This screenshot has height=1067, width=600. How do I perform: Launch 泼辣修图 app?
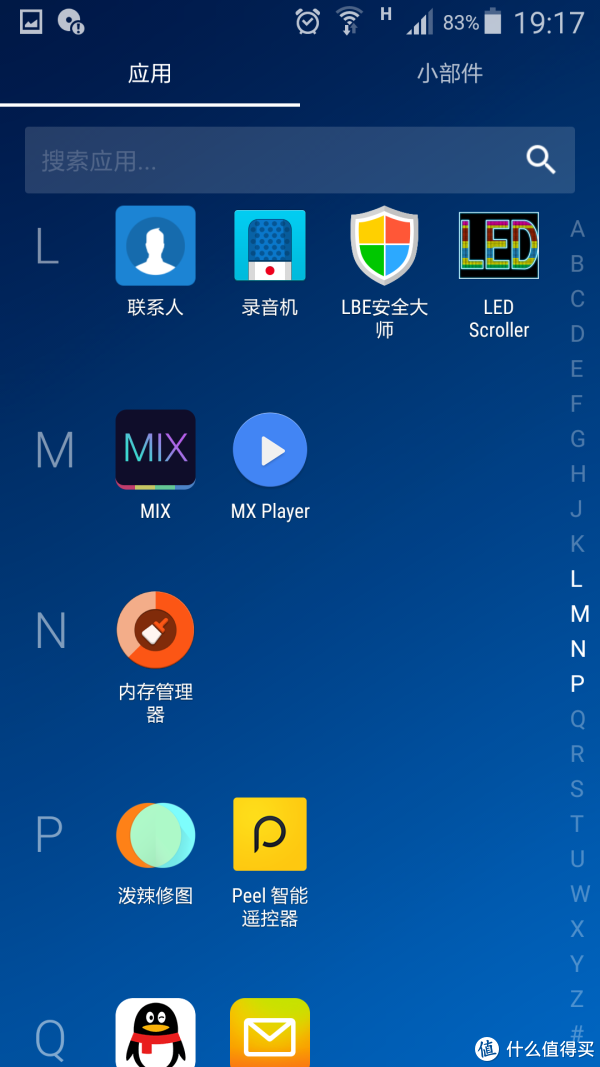pyautogui.click(x=155, y=835)
